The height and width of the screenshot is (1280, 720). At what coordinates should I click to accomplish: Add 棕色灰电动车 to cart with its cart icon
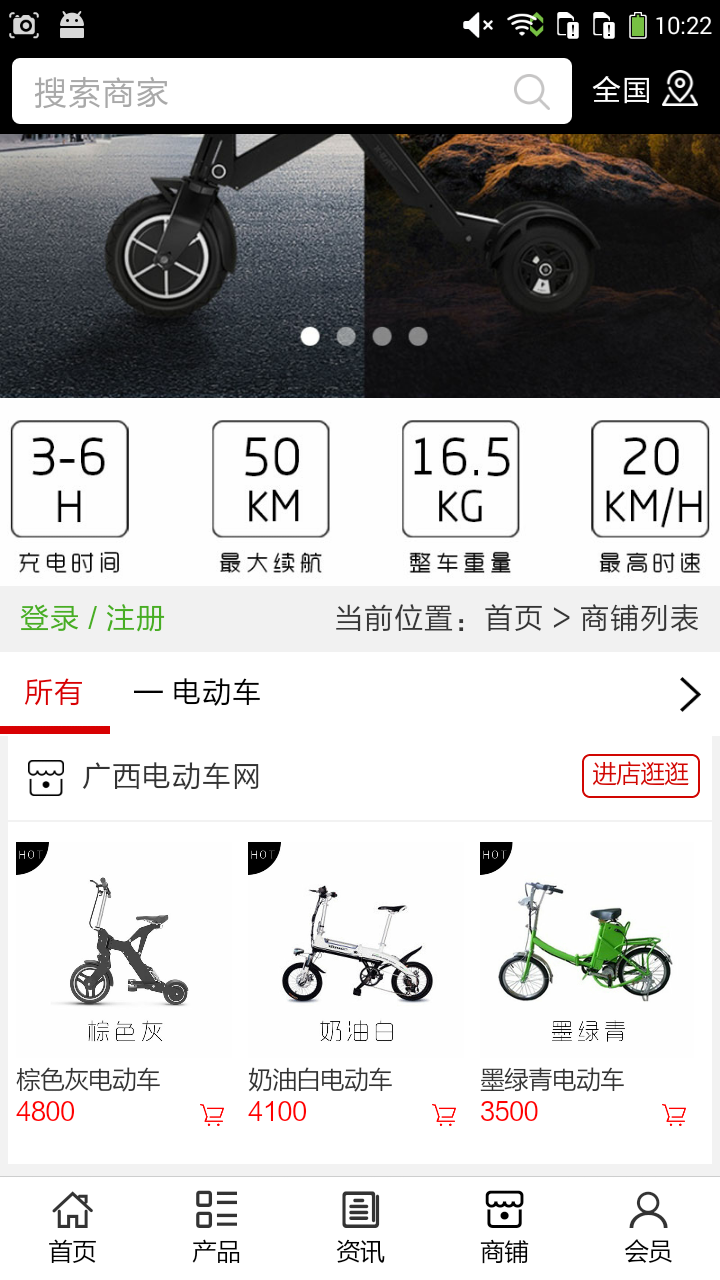(211, 1113)
